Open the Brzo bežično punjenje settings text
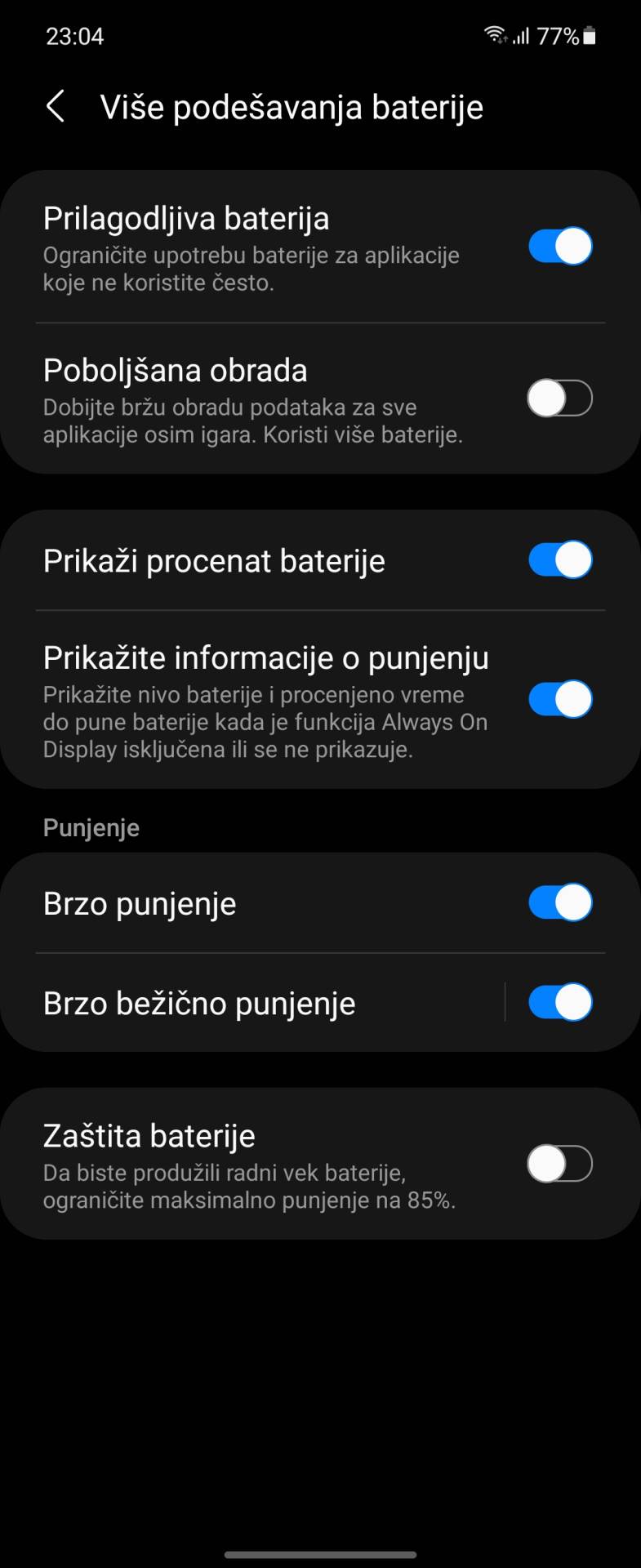Screen dimensions: 641x1568 click(x=199, y=1003)
